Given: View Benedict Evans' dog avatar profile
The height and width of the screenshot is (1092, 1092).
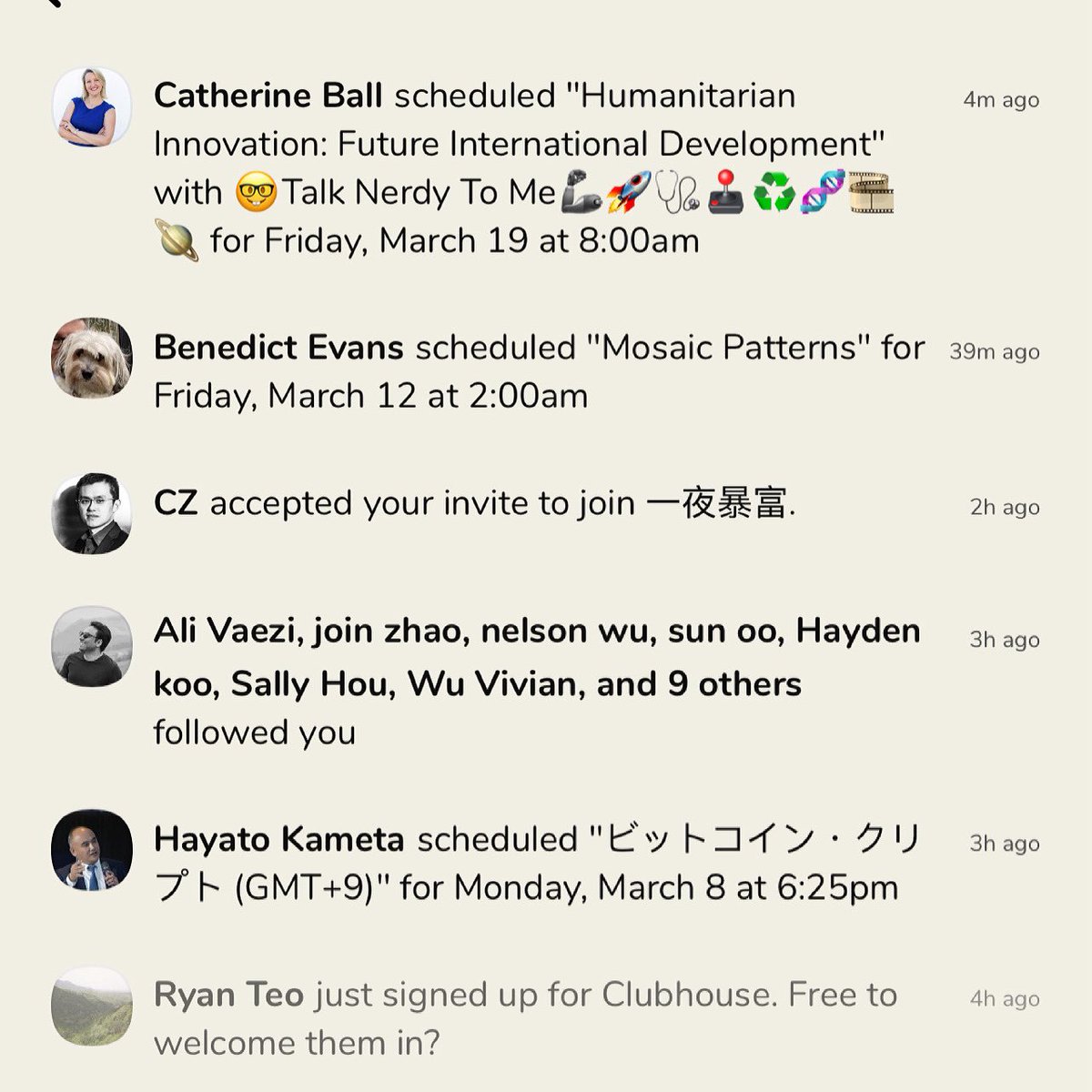Looking at the screenshot, I should point(92,358).
